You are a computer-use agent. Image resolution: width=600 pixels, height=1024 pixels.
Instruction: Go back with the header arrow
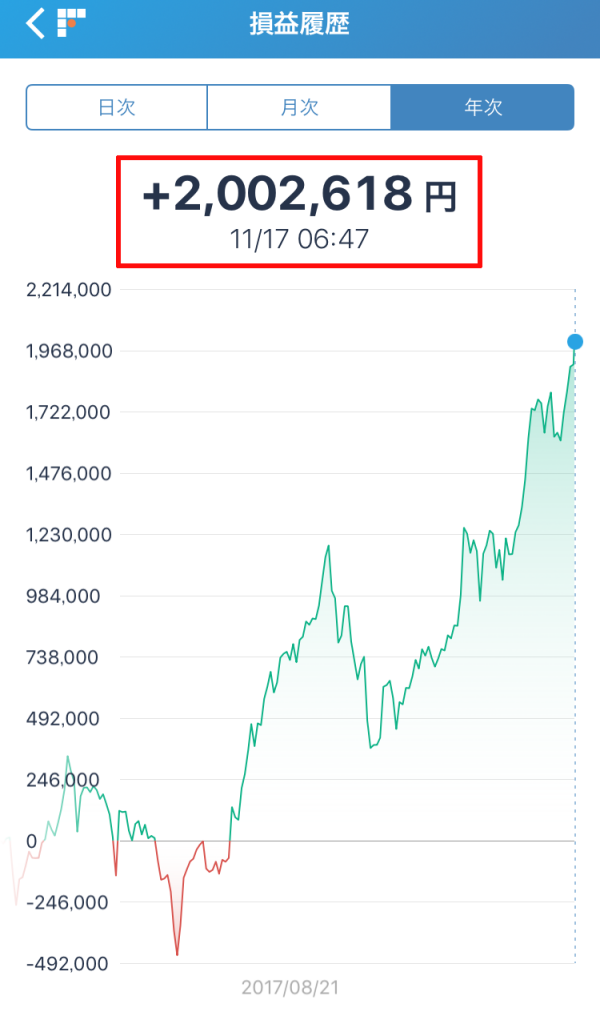click(x=35, y=24)
